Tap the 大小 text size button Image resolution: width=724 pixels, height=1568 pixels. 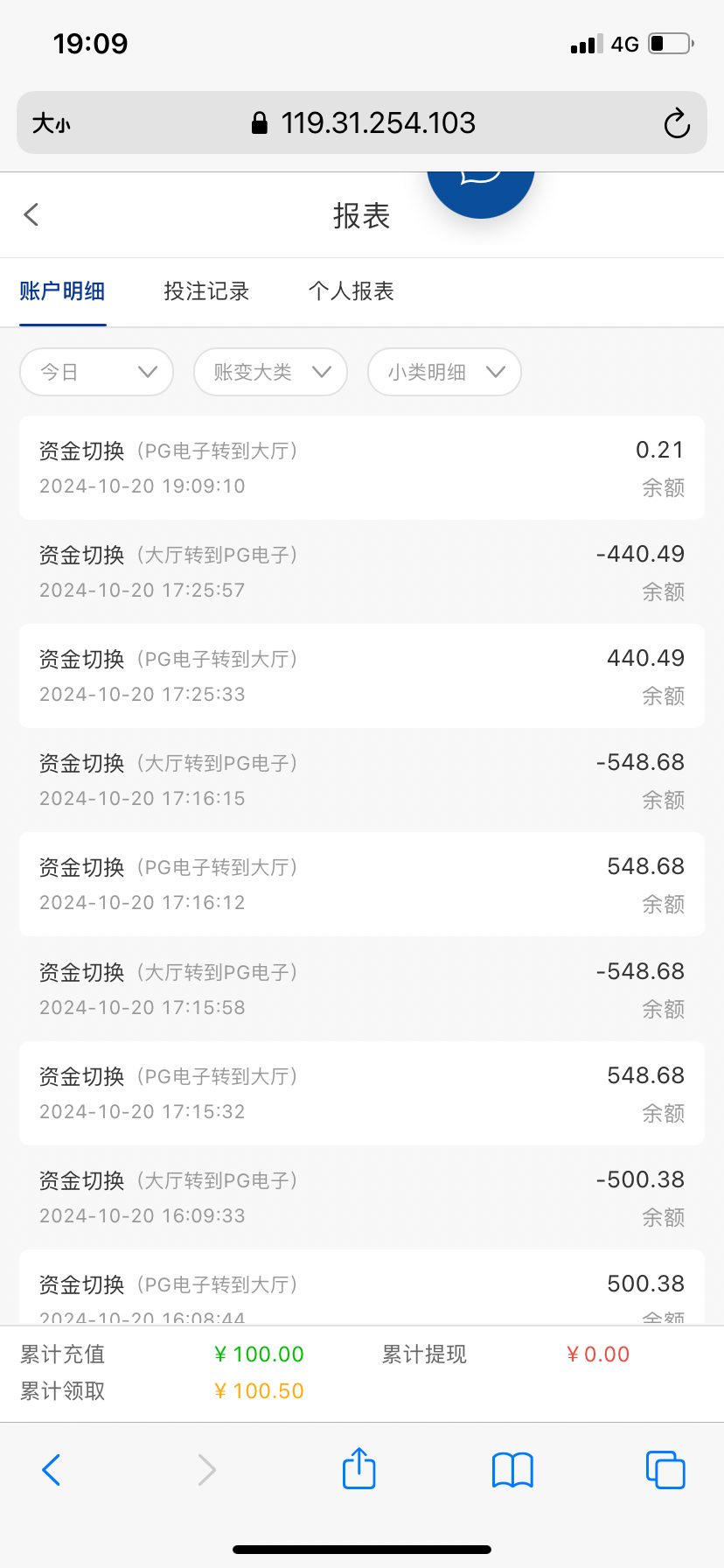point(52,123)
